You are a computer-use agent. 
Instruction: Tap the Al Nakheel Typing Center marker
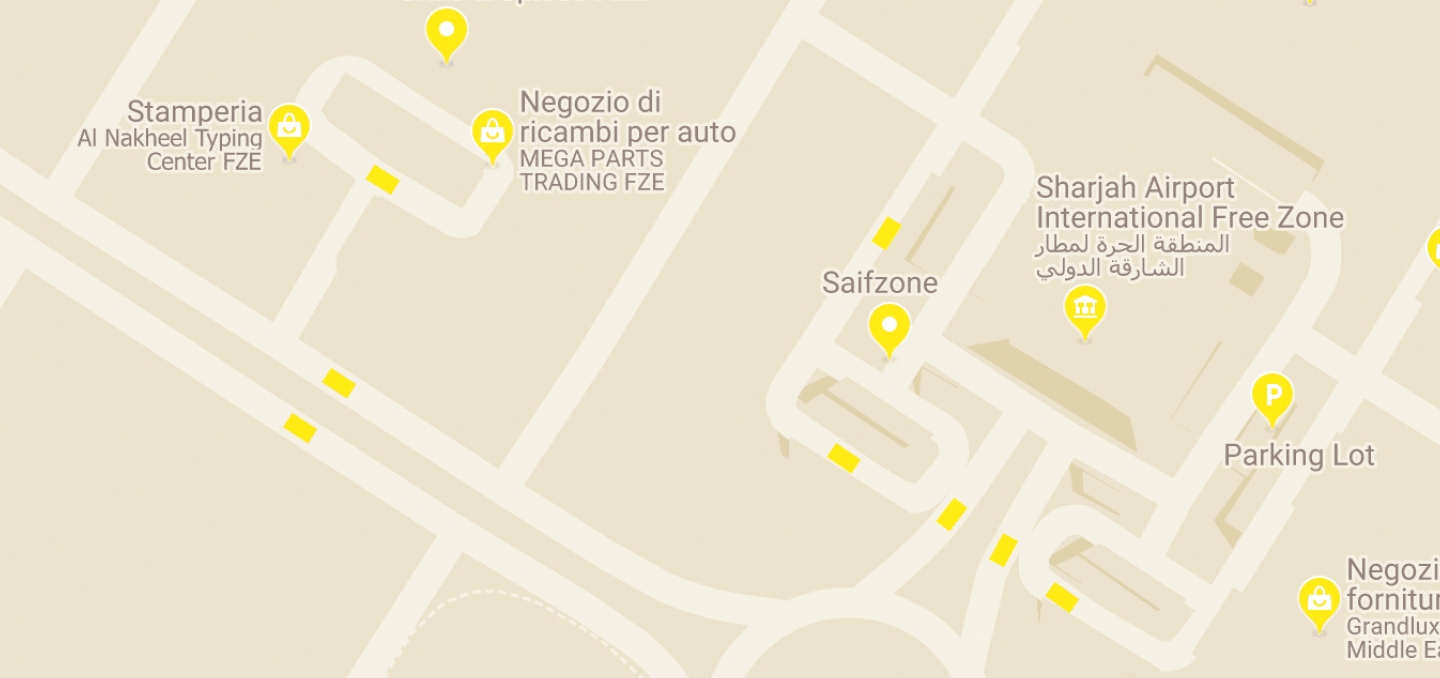(x=289, y=128)
